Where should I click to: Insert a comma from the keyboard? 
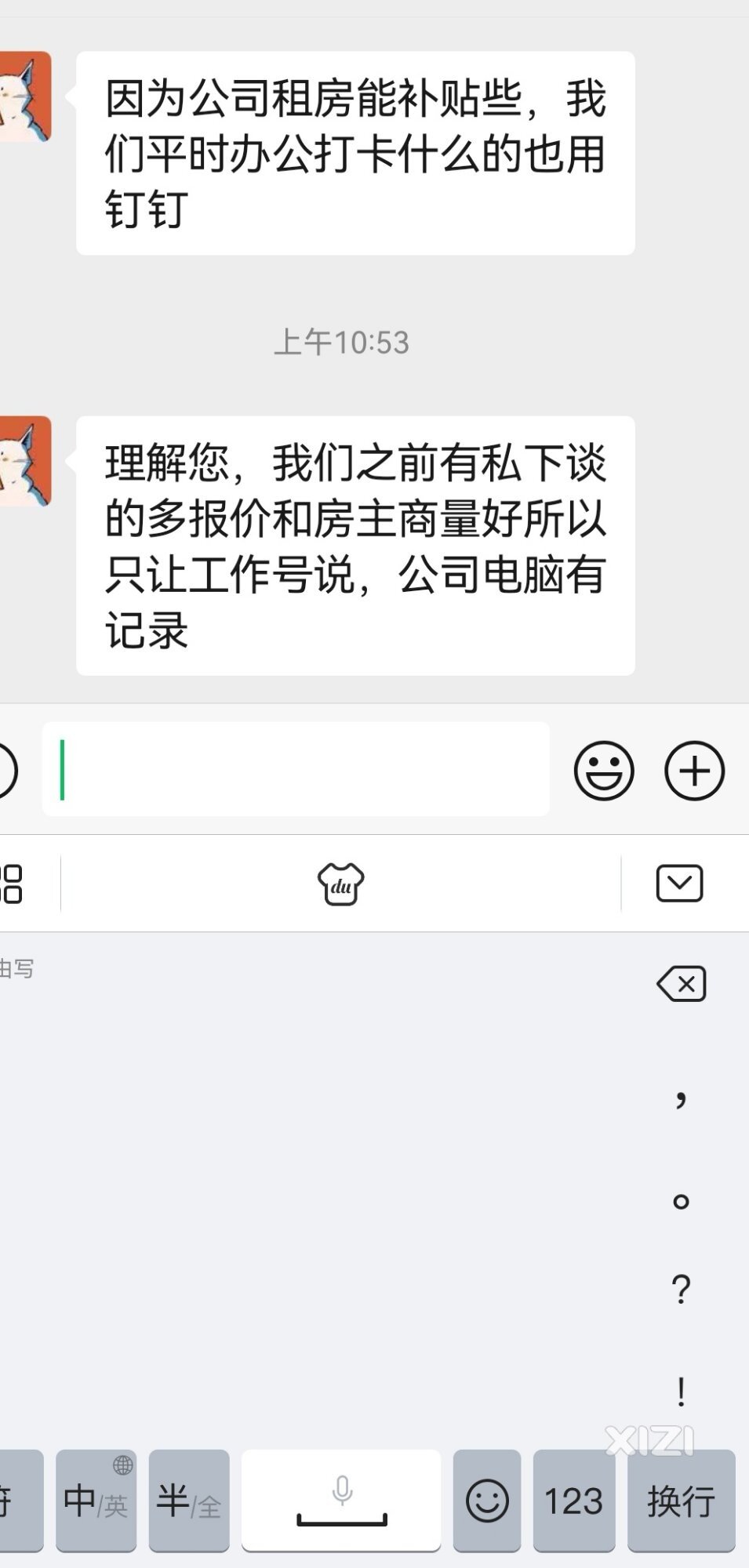tap(681, 1098)
